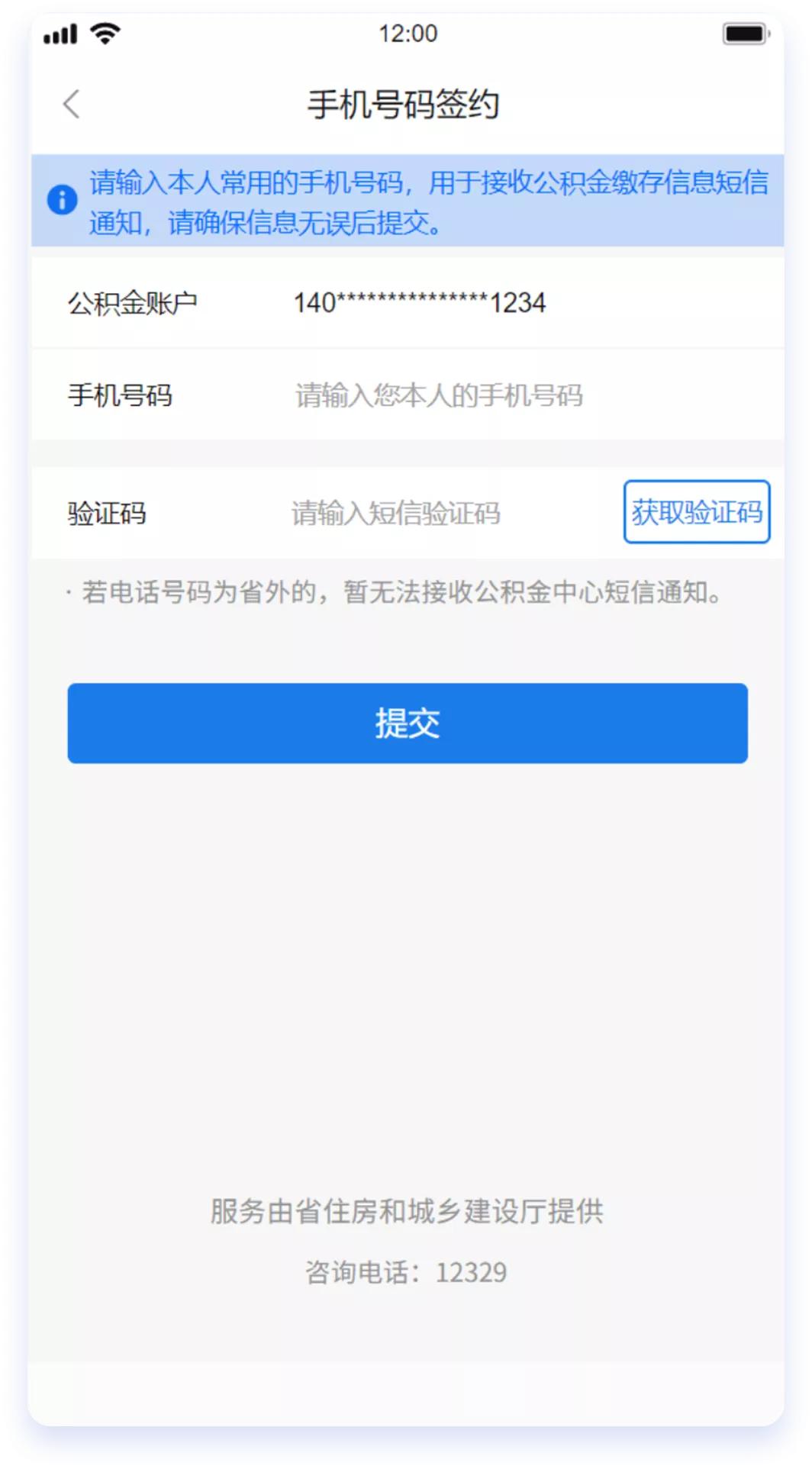
Task: Click the 12:00 time display
Action: pos(405,33)
